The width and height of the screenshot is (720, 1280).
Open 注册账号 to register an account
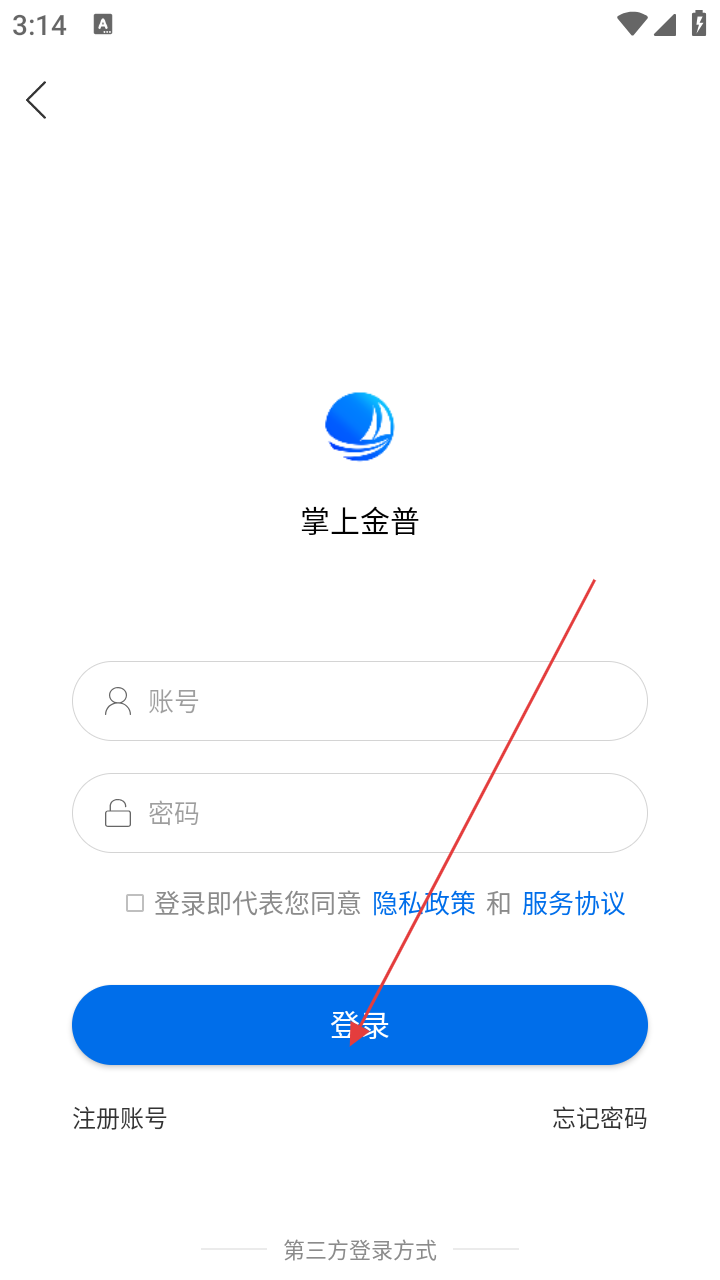pyautogui.click(x=120, y=1118)
